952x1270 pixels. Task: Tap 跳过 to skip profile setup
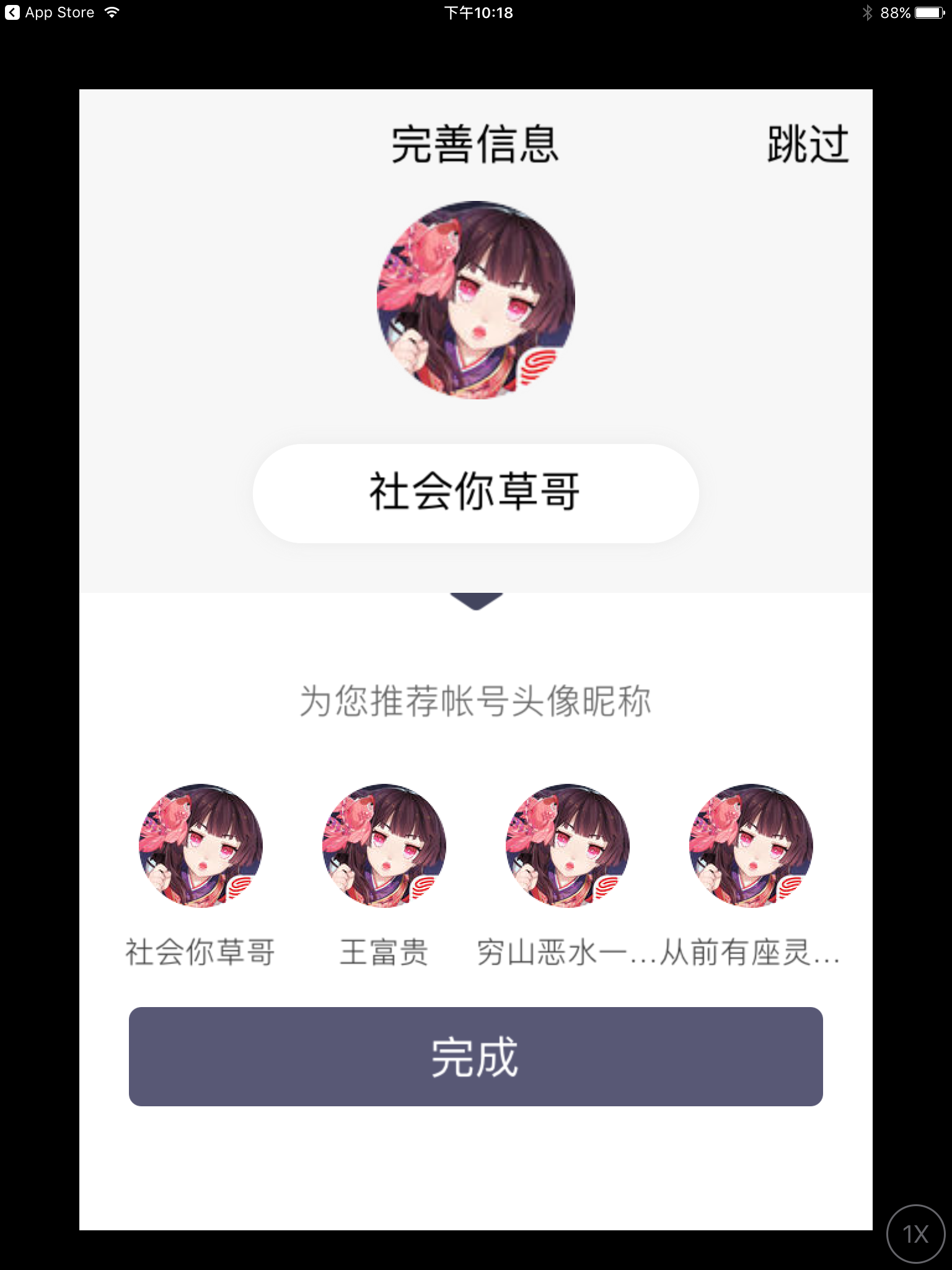click(x=807, y=144)
